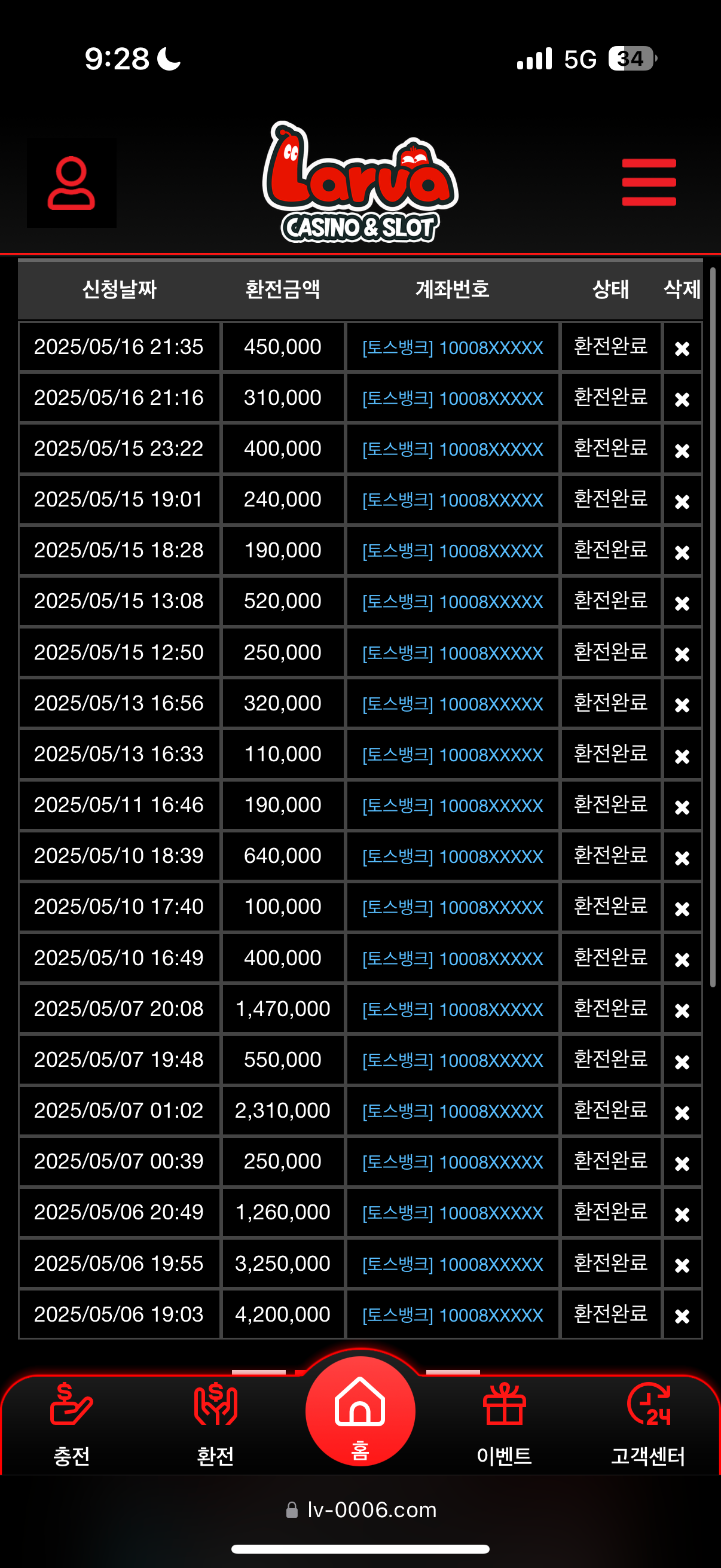The image size is (721, 1568).
Task: Open the 이벤트 events tab
Action: click(504, 1423)
